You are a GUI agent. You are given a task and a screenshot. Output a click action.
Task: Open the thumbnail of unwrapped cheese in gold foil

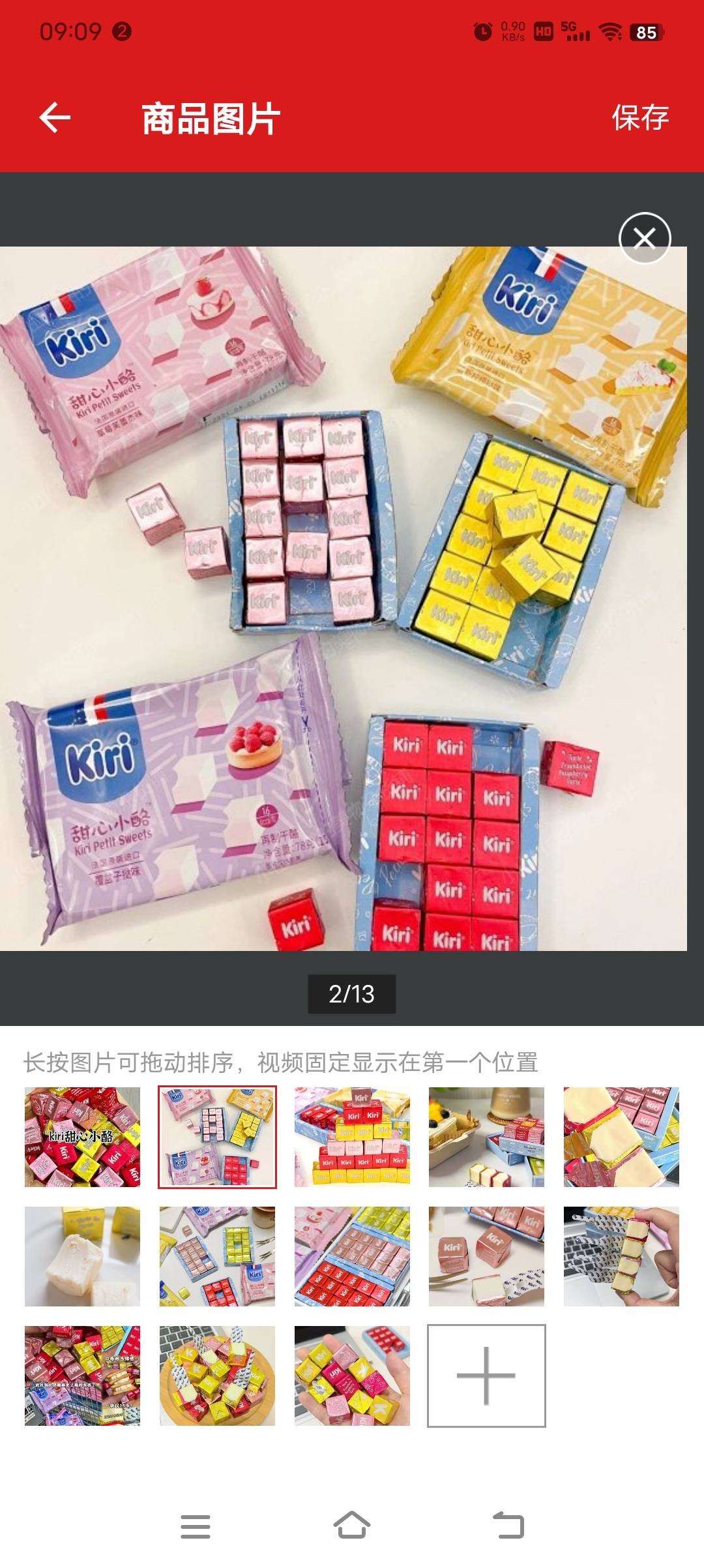tap(621, 1137)
